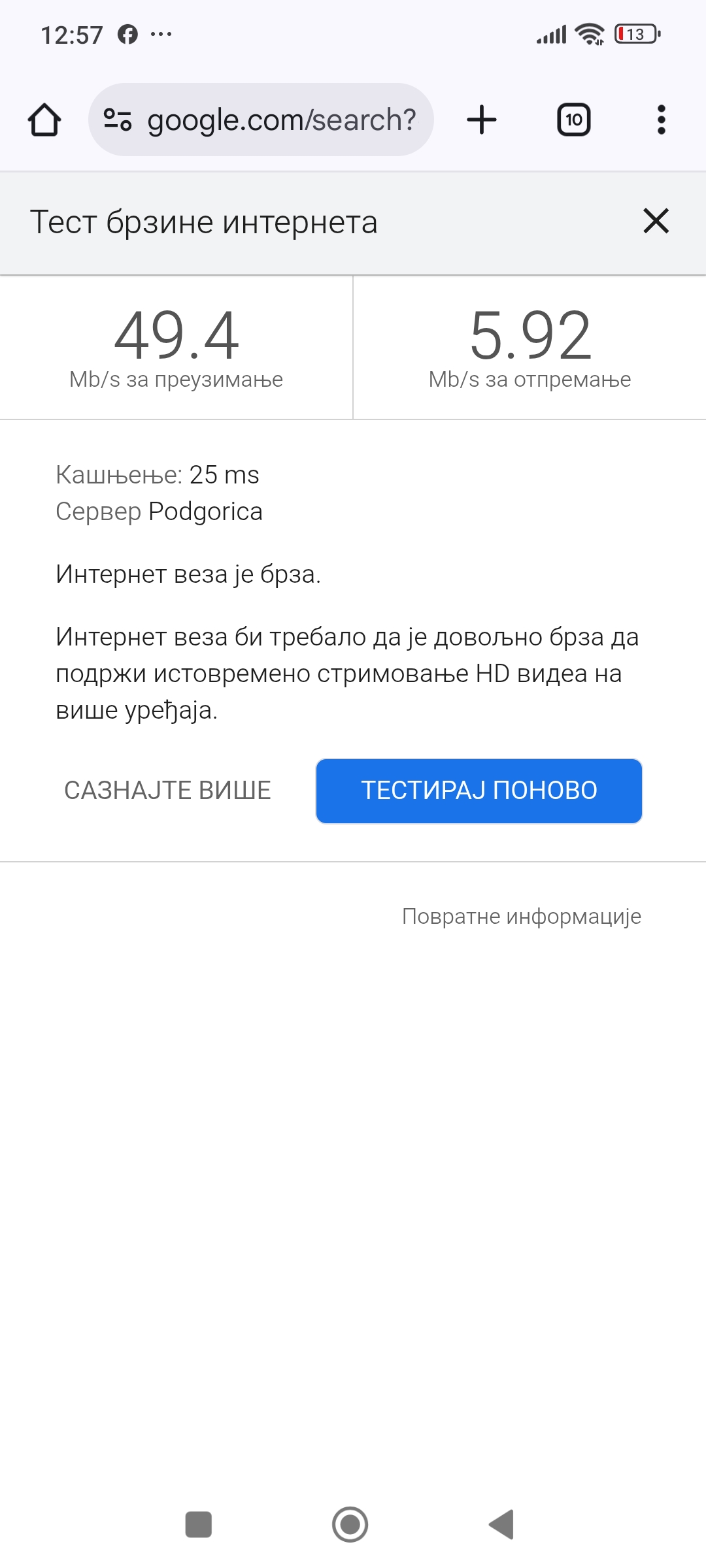Open the Повратне информације feedback link
Image resolution: width=706 pixels, height=1568 pixels.
pyautogui.click(x=521, y=917)
